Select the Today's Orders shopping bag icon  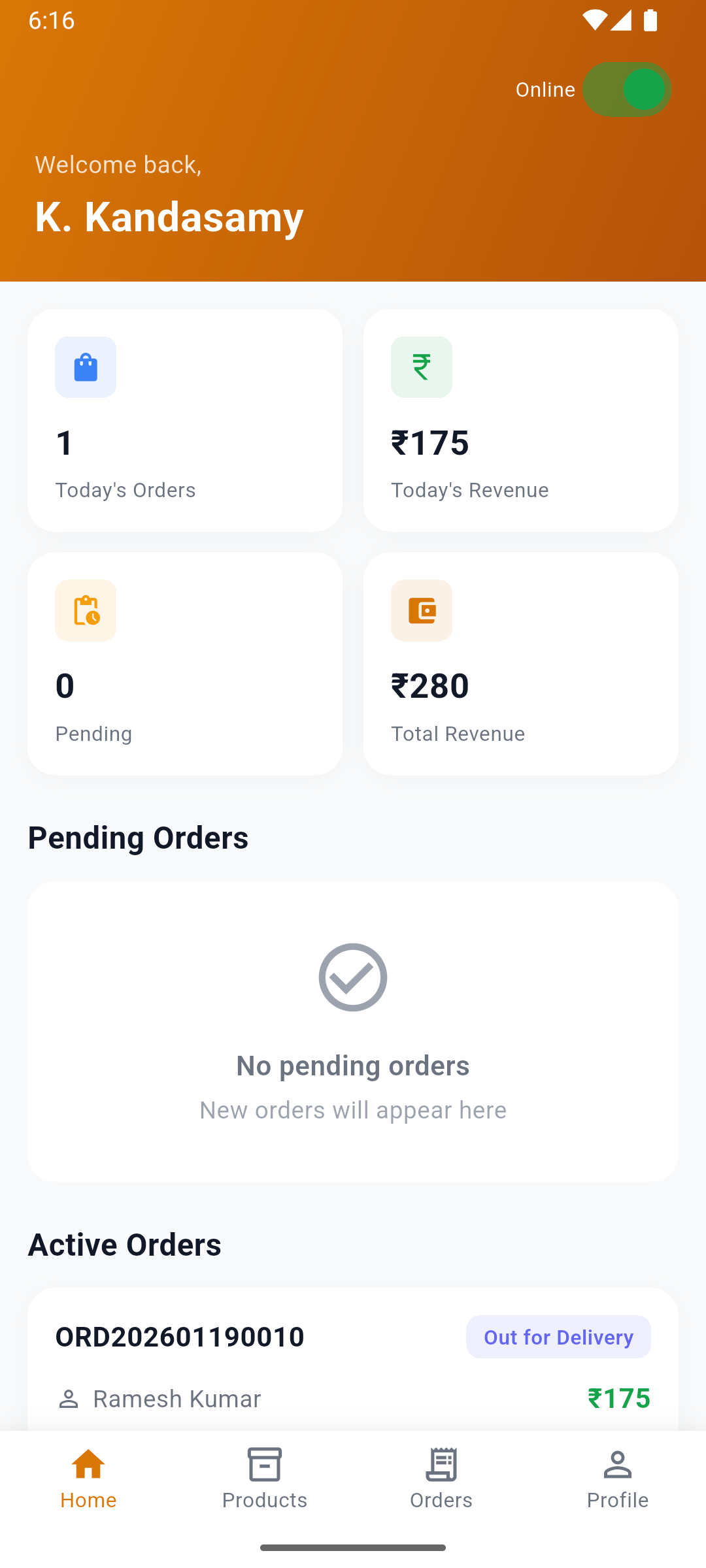[86, 367]
